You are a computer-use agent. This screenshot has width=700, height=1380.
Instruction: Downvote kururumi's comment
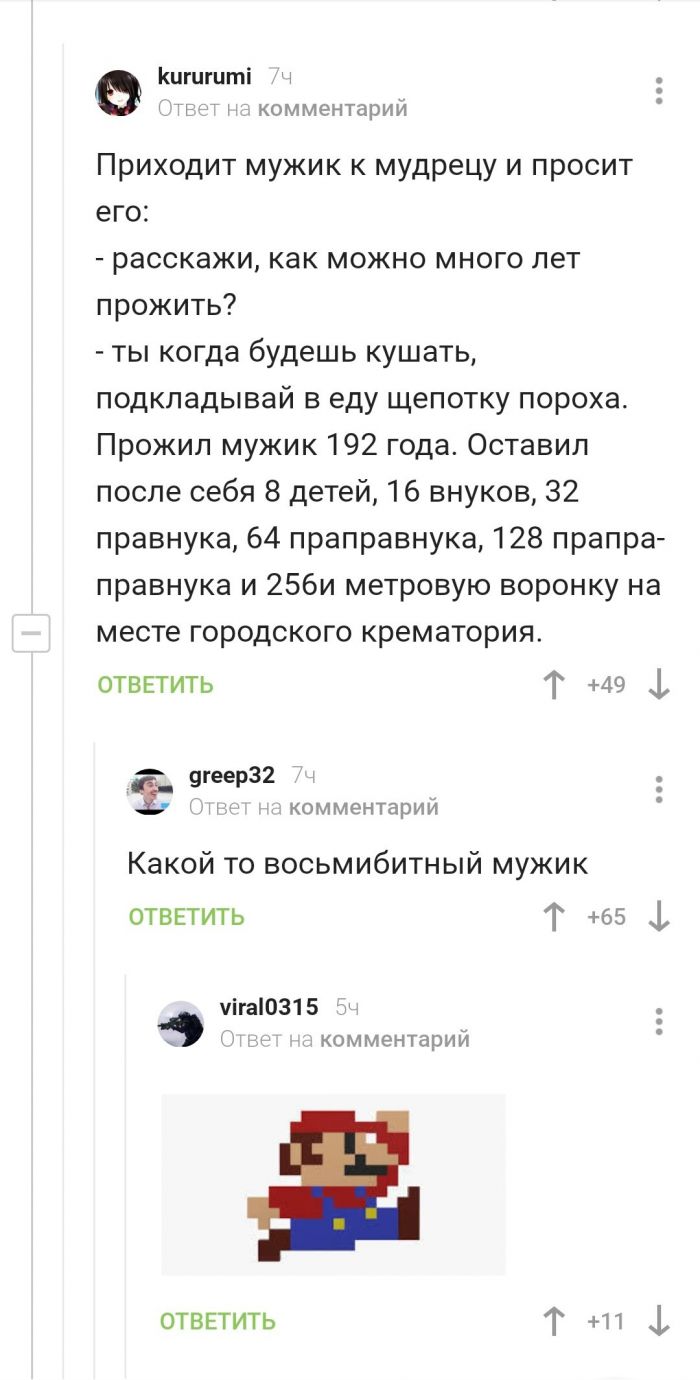coord(659,685)
